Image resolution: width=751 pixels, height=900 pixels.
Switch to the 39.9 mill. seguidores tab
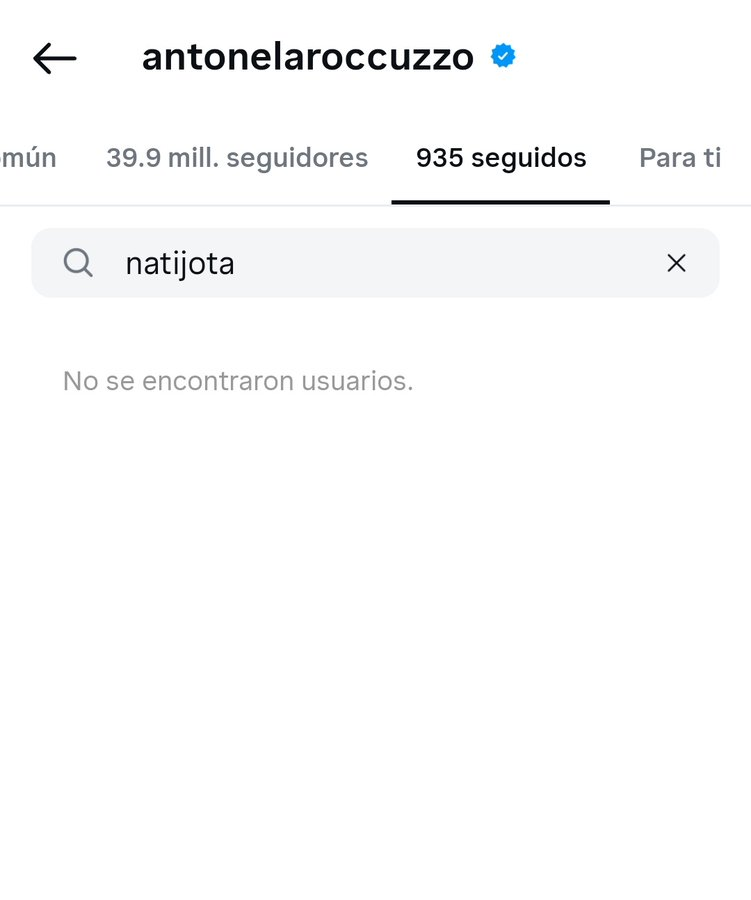(x=237, y=158)
